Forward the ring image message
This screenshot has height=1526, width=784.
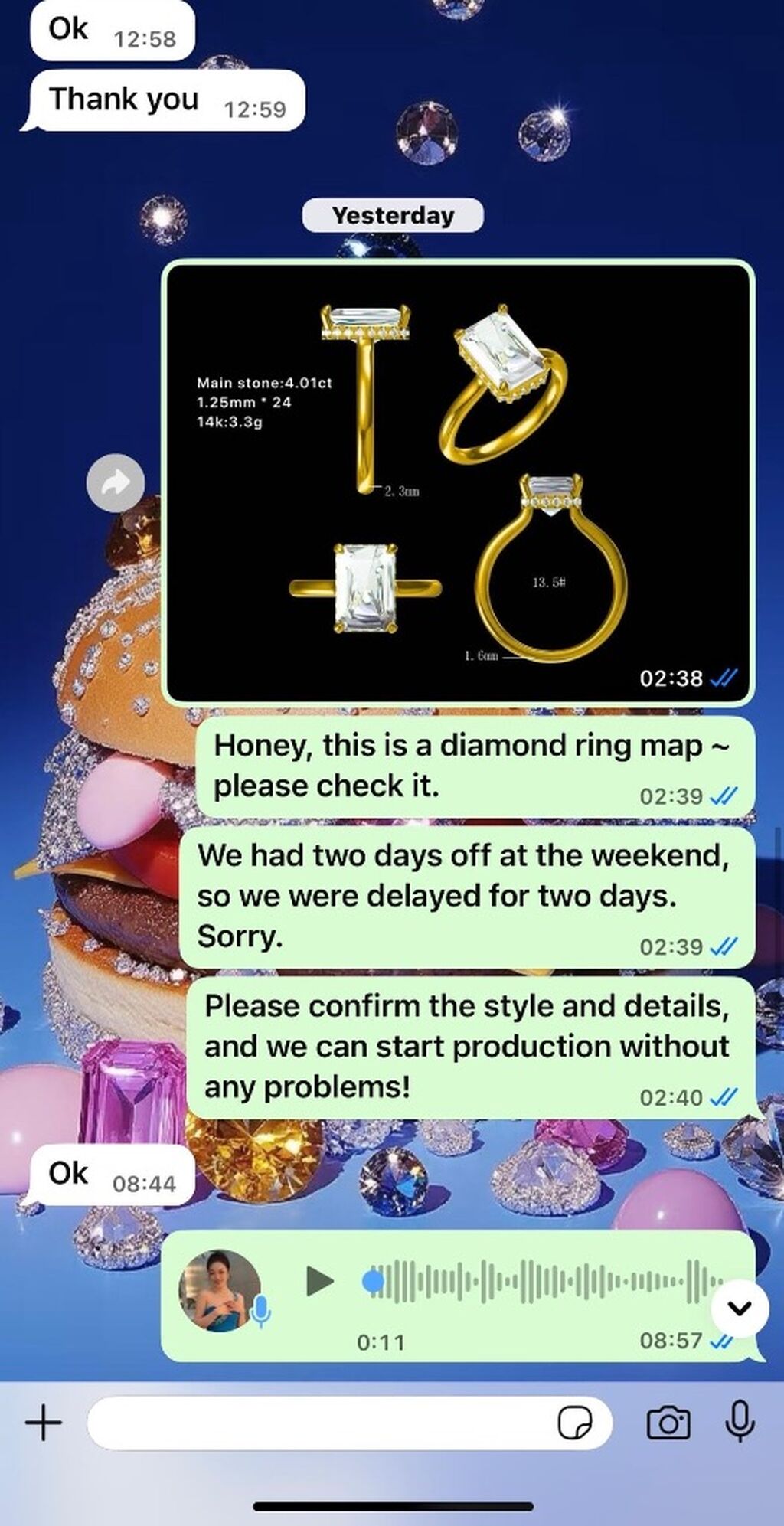[116, 482]
